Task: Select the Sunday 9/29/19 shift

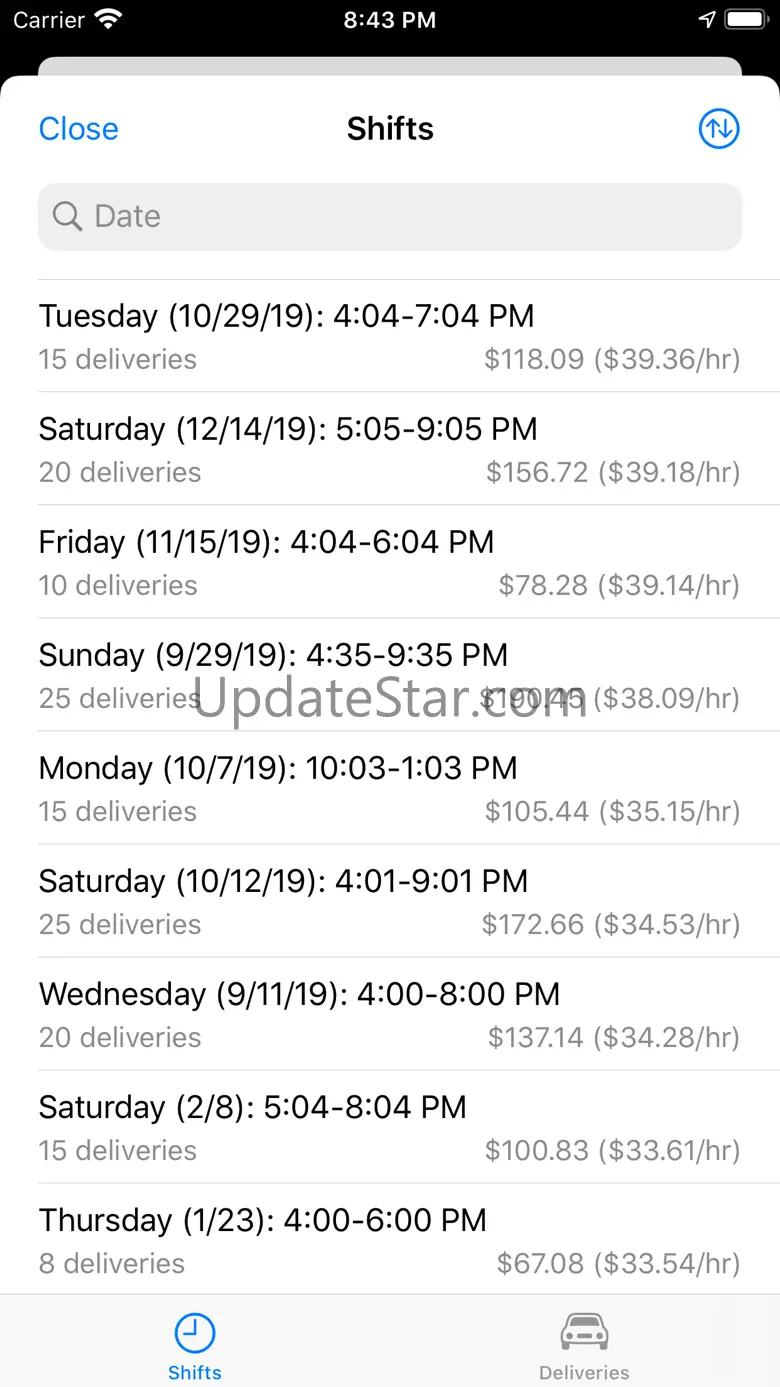Action: 390,675
